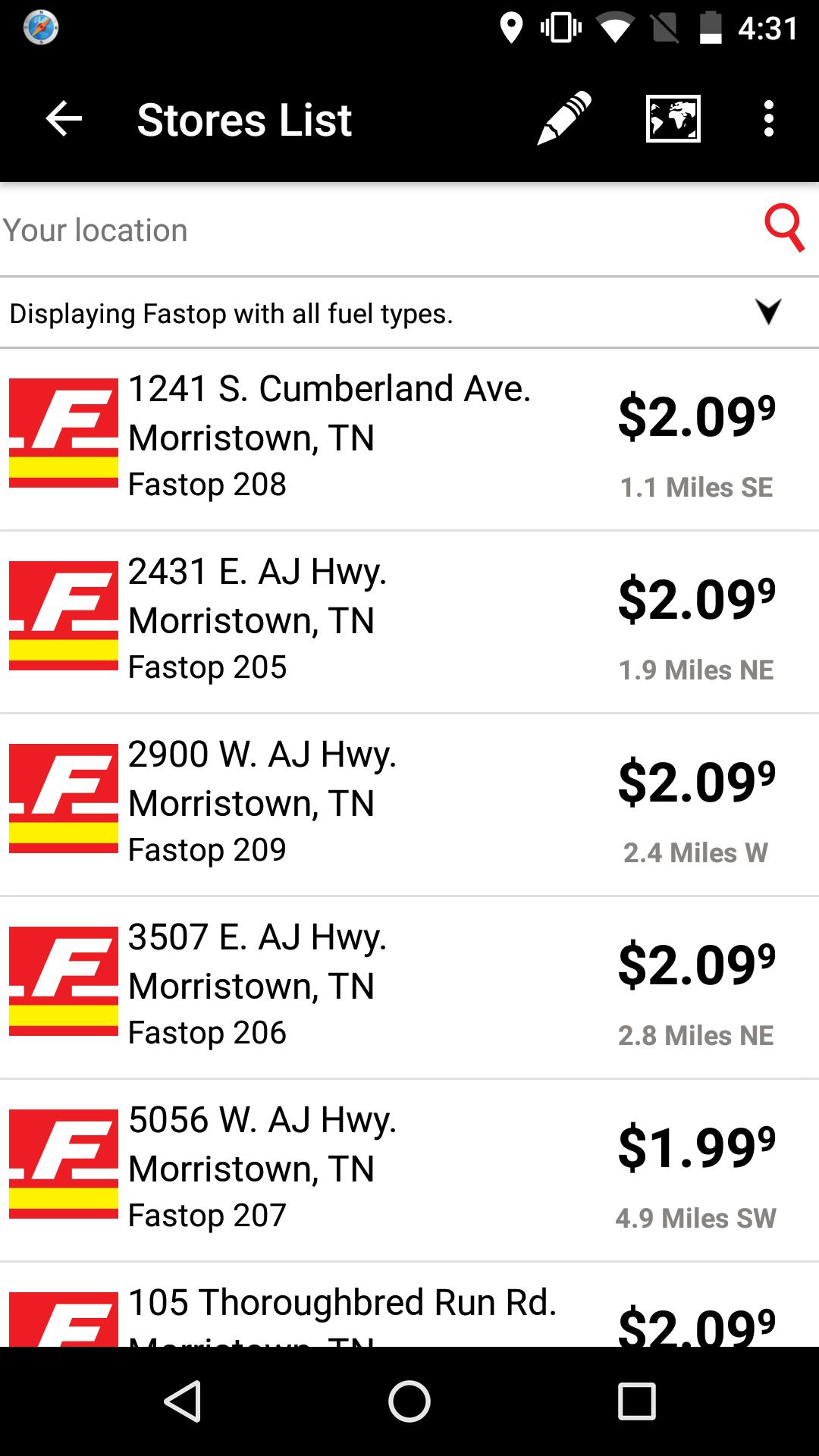Collapse the Displaying Fastop filter bar
This screenshot has height=1456, width=819.
[x=770, y=311]
